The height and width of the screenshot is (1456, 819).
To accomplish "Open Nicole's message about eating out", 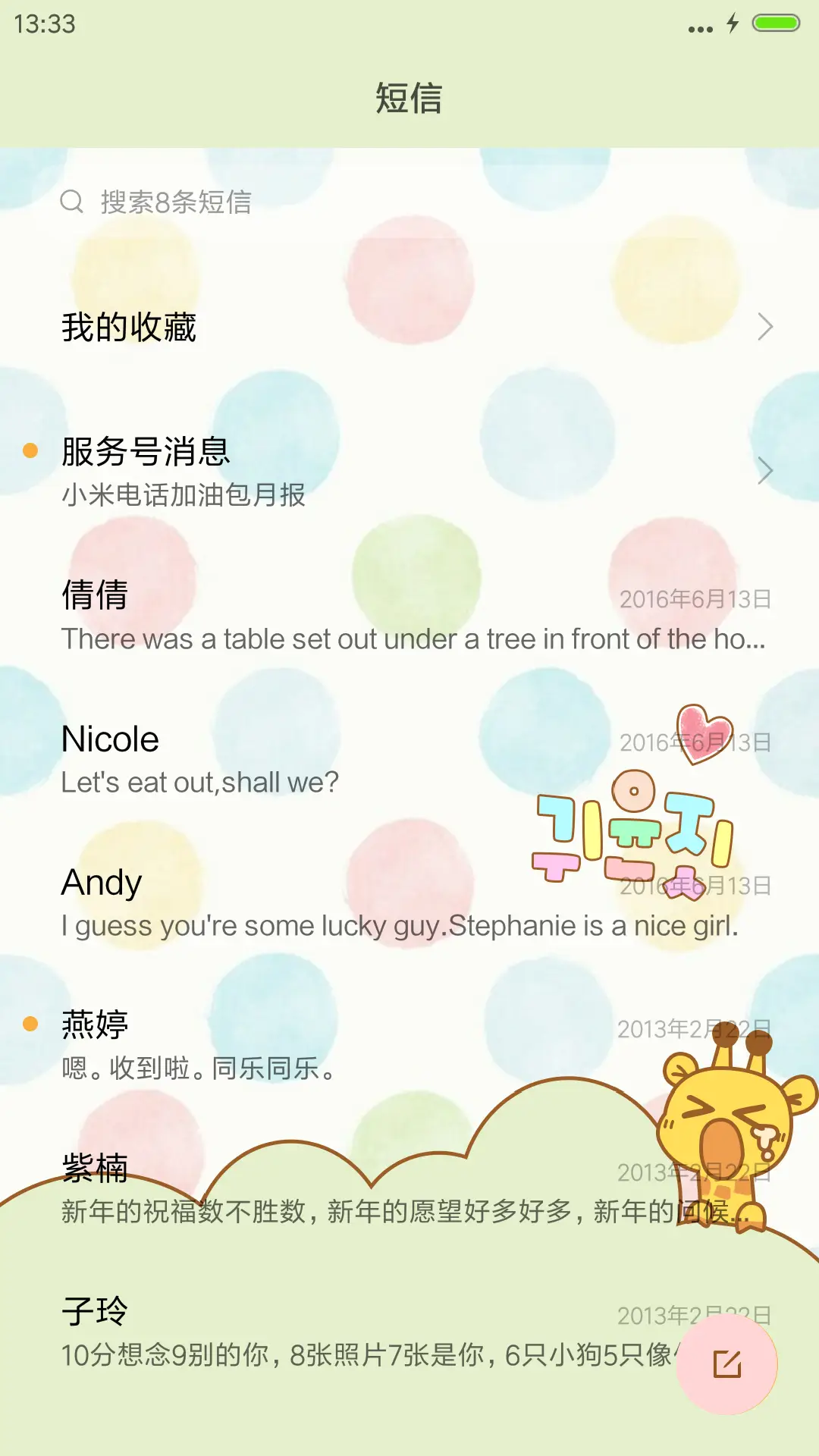I will coord(303,757).
